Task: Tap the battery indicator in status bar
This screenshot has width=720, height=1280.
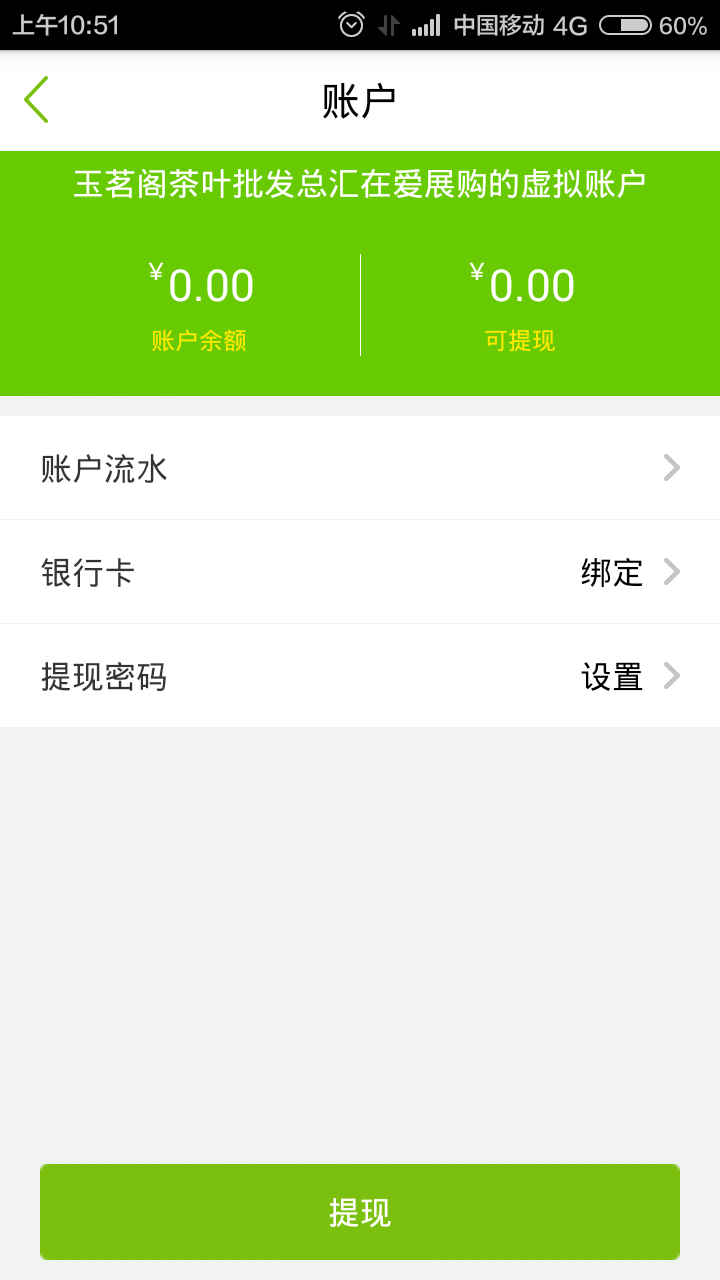Action: pyautogui.click(x=626, y=25)
